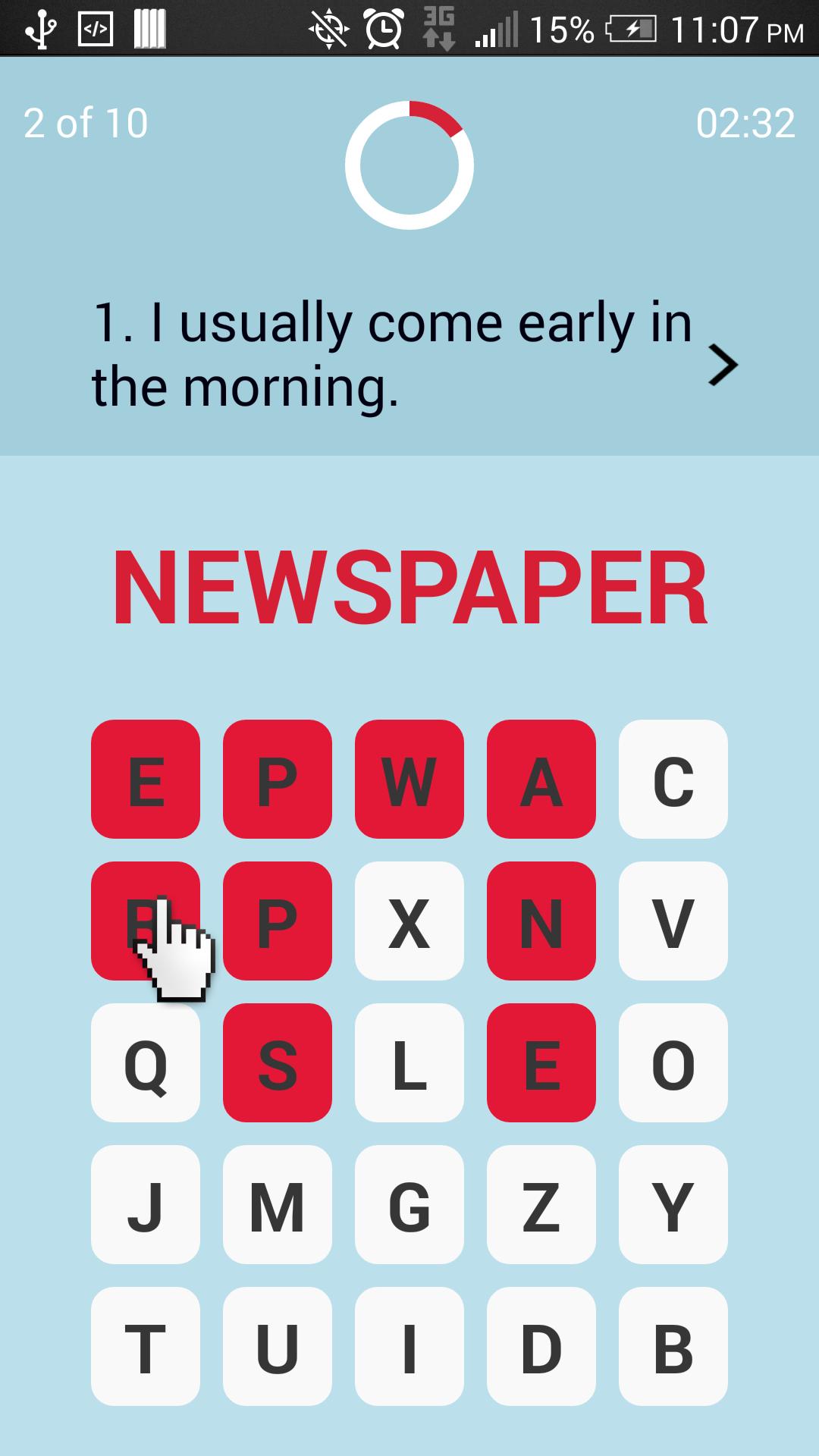This screenshot has height=1456, width=819.
Task: Select the letter I tile
Action: click(409, 1347)
